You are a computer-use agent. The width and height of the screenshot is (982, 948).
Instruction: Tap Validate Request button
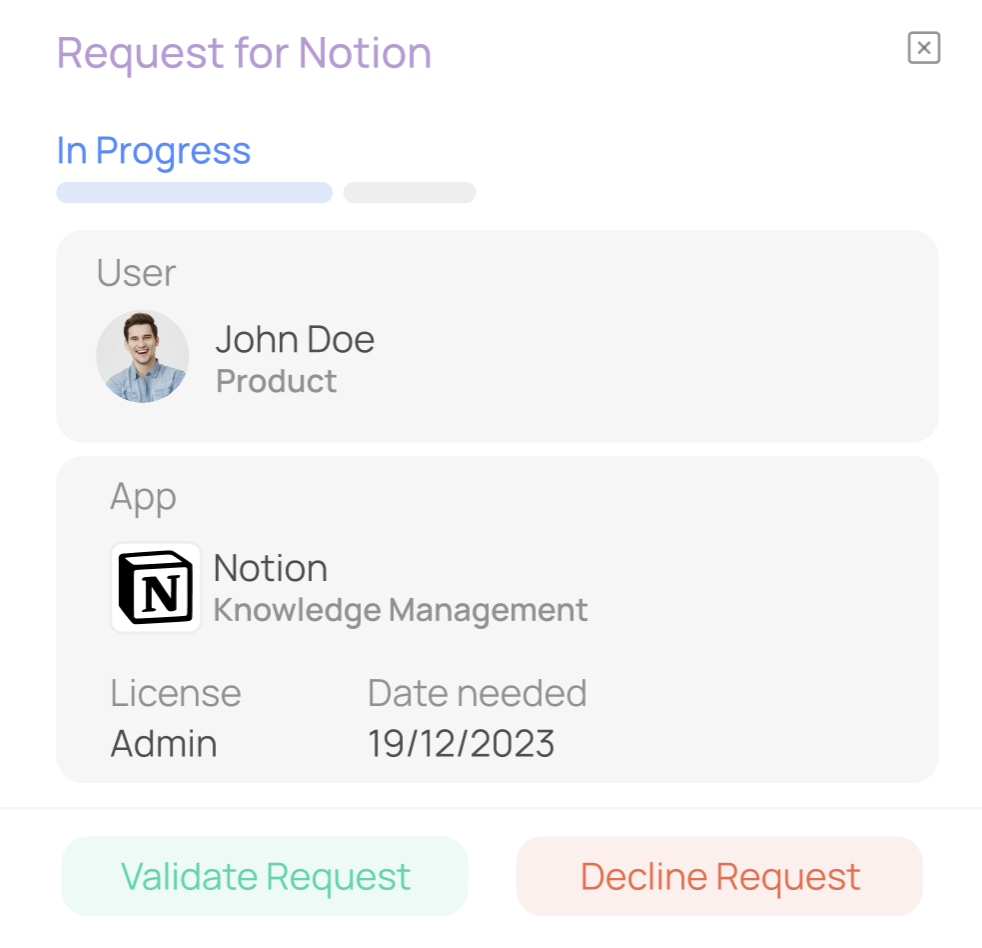click(265, 876)
